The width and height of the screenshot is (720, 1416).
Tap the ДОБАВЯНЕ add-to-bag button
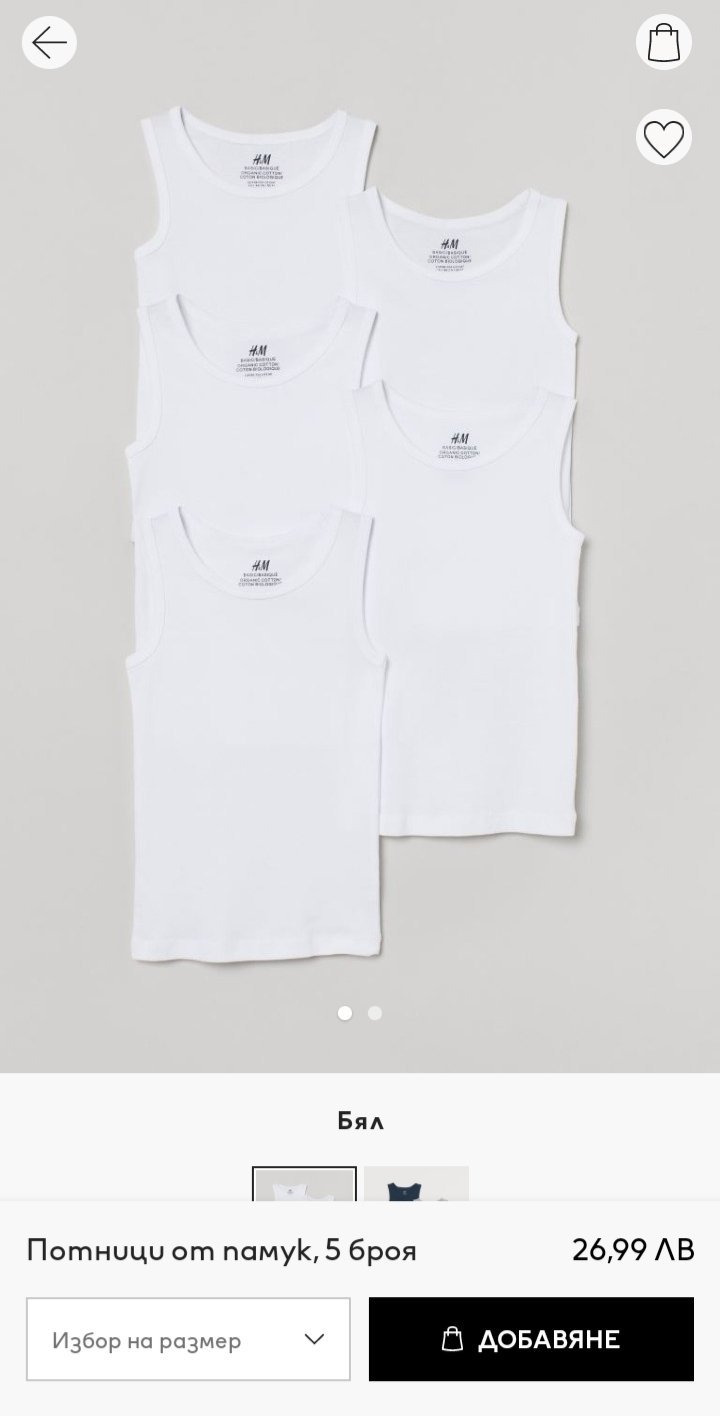coord(531,1339)
